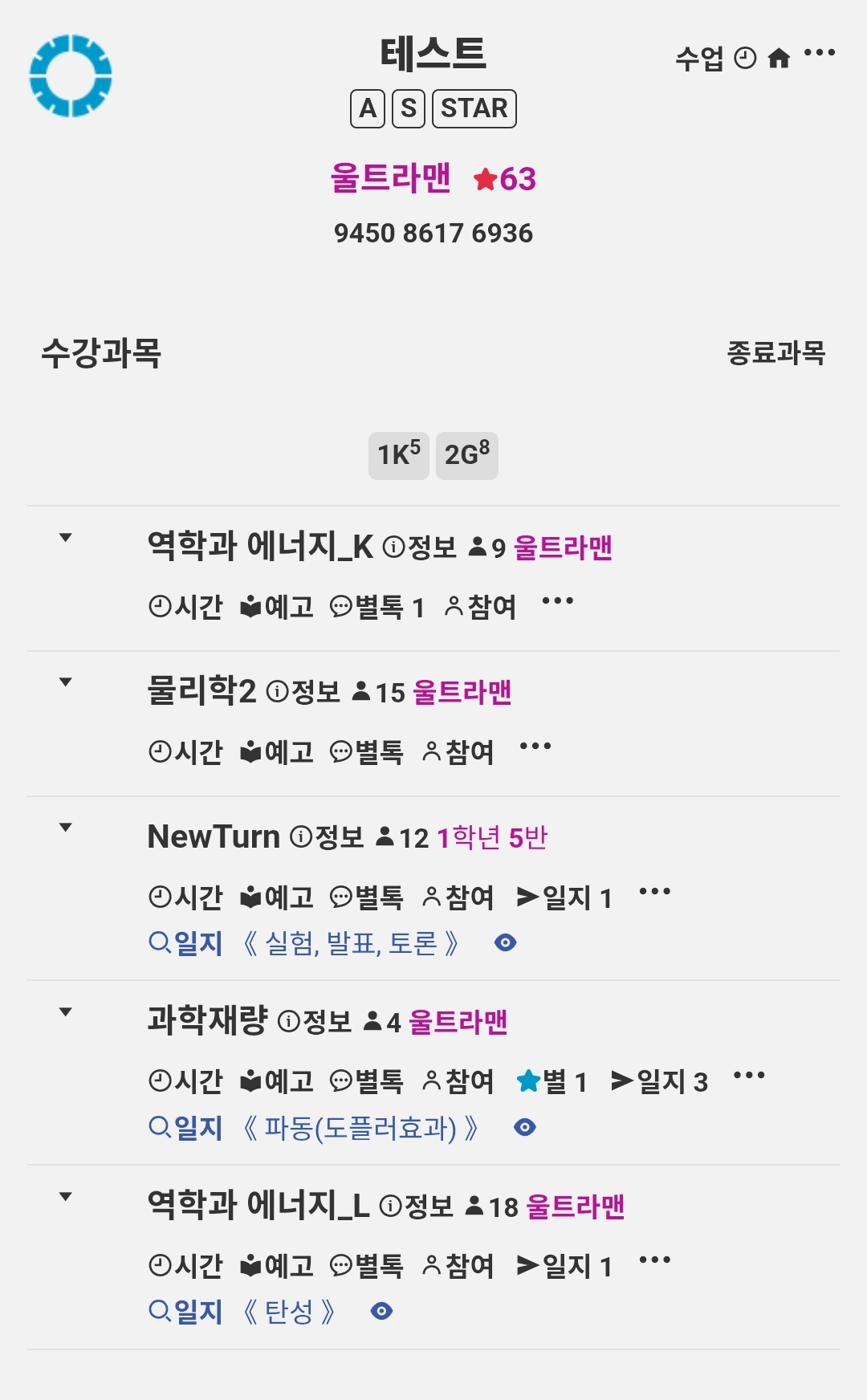Screen dimensions: 867x1400
Task: Tap 참여 for 역학과 에너지_L
Action: pyautogui.click(x=458, y=1267)
